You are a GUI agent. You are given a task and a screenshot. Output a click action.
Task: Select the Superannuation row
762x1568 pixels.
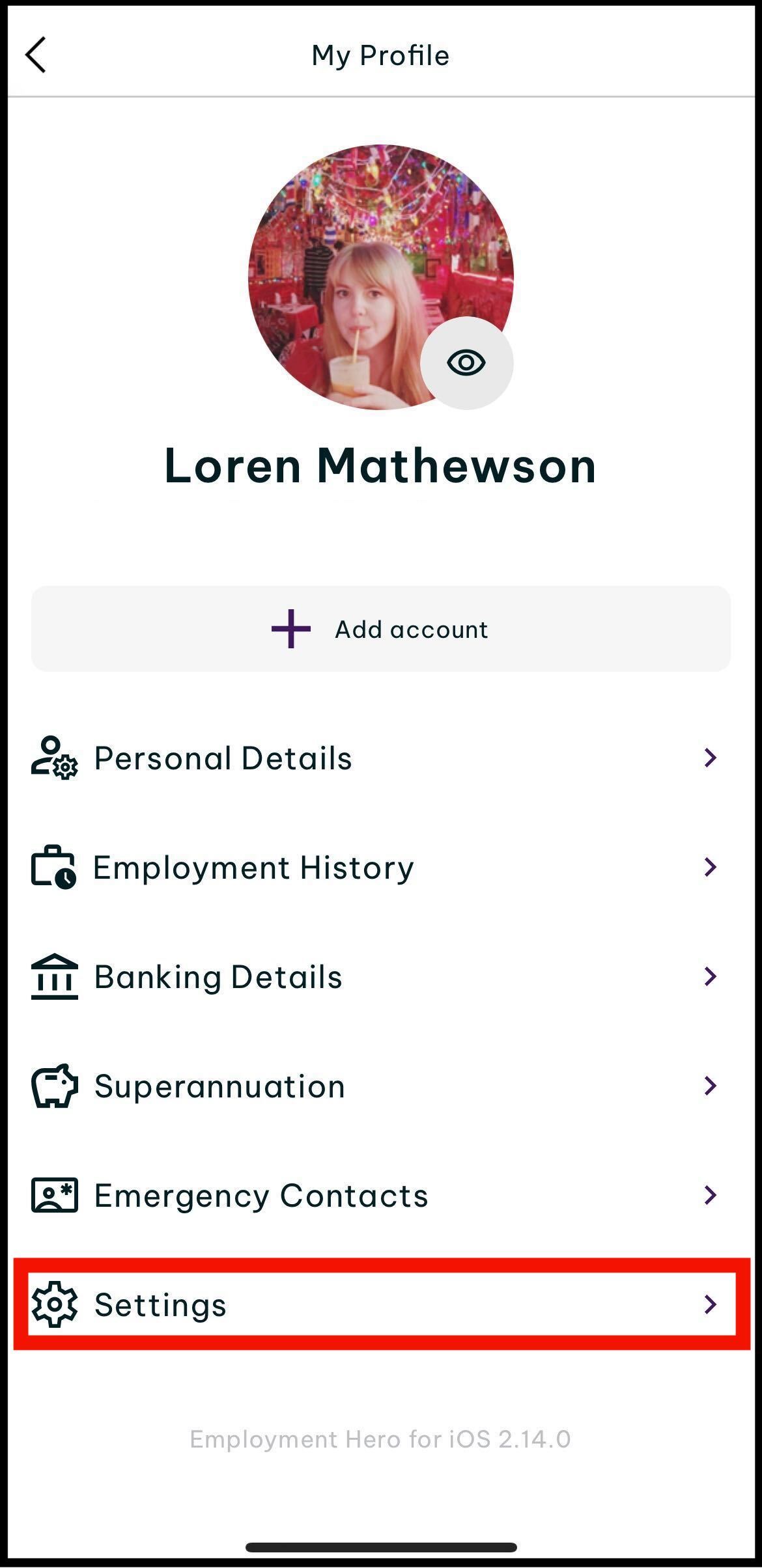pos(381,1086)
